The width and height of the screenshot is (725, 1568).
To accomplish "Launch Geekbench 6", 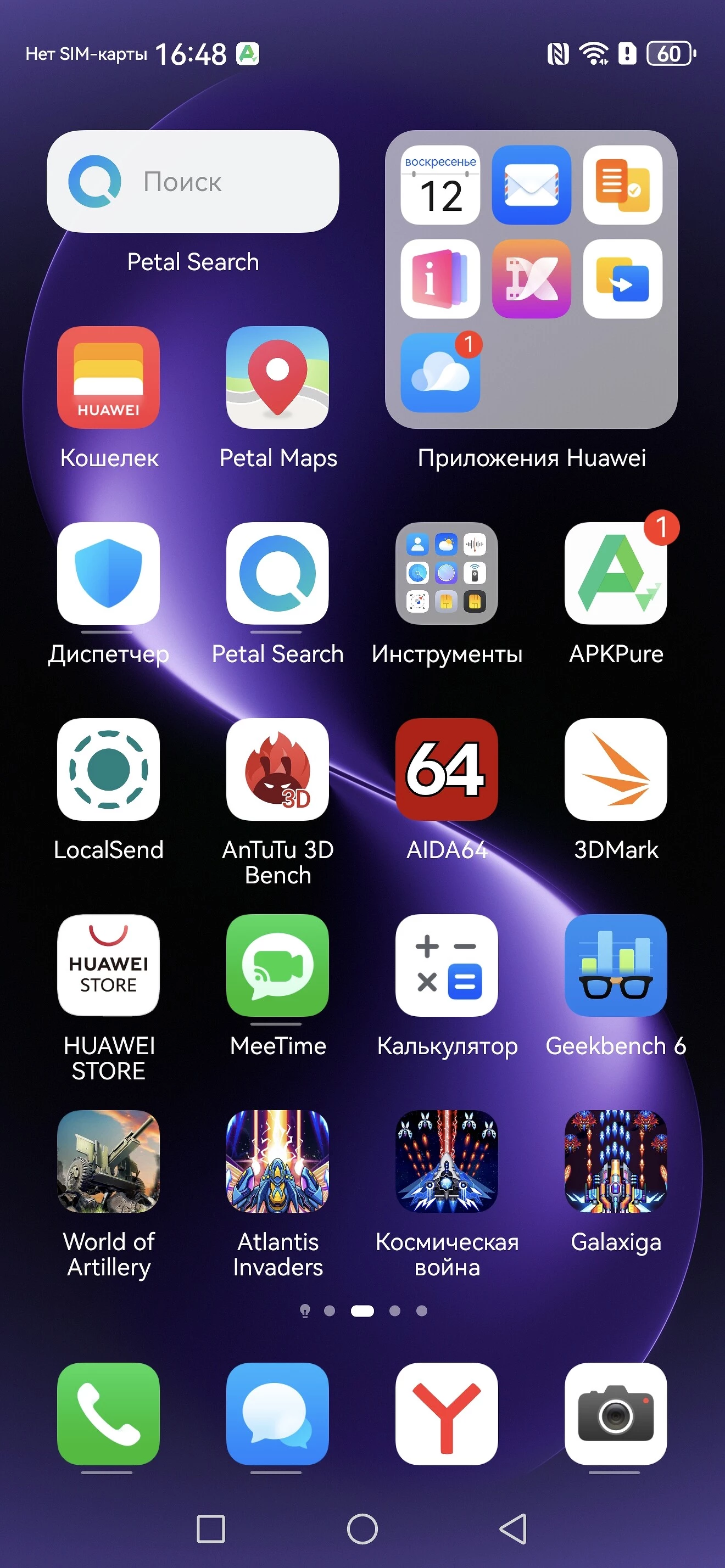I will 616,965.
